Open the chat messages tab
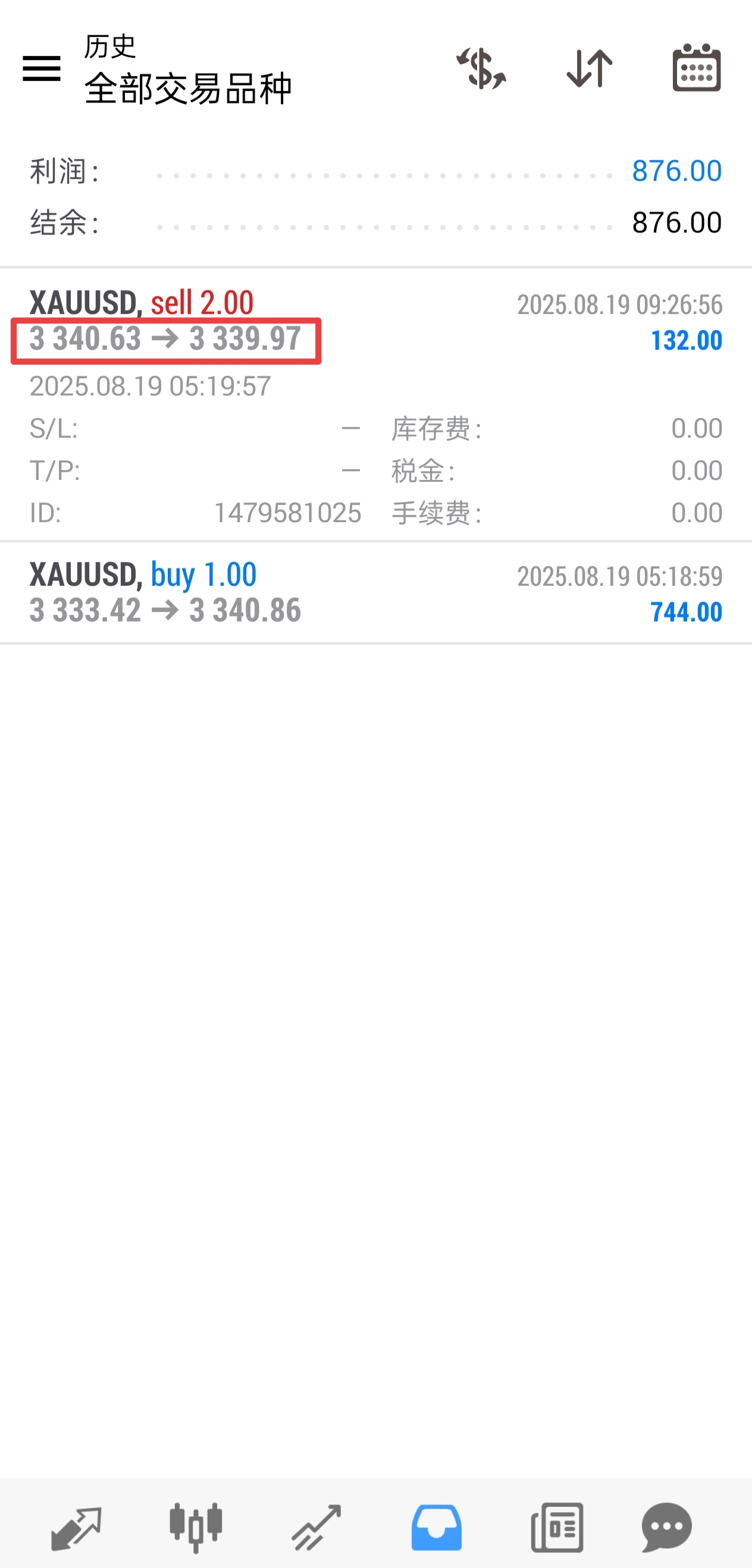This screenshot has width=752, height=1568. [x=667, y=1528]
